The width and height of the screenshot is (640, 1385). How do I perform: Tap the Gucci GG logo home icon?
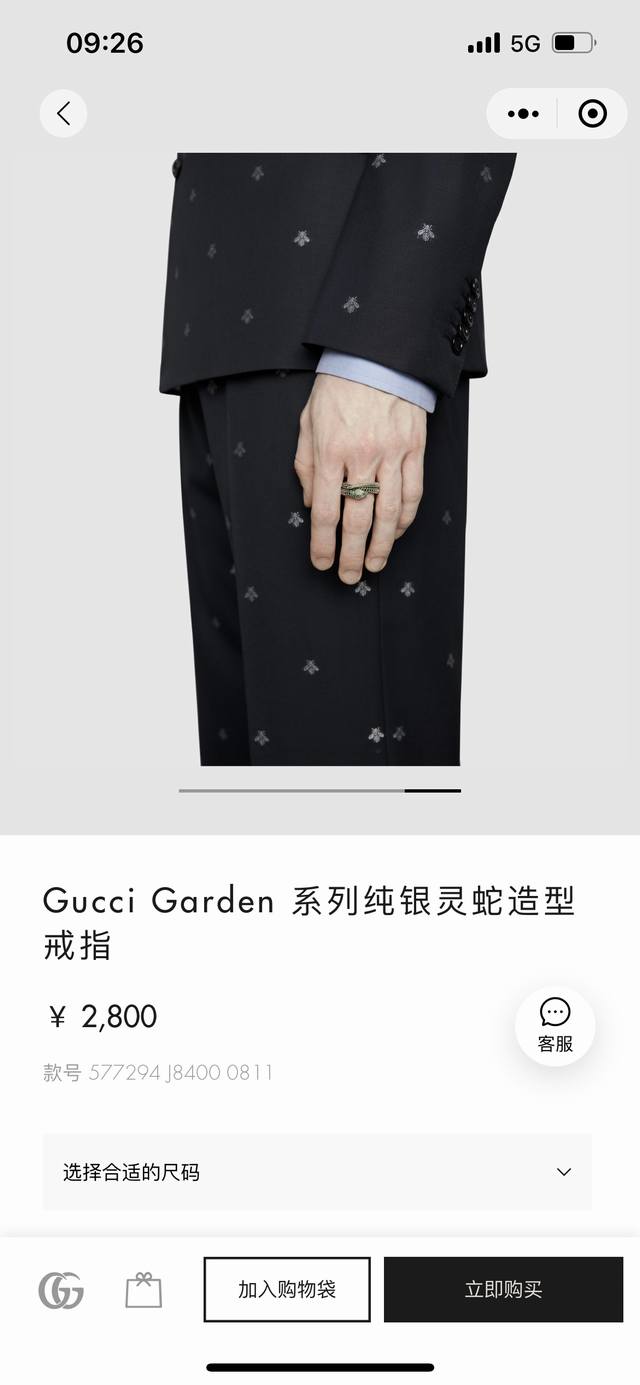(x=61, y=1291)
